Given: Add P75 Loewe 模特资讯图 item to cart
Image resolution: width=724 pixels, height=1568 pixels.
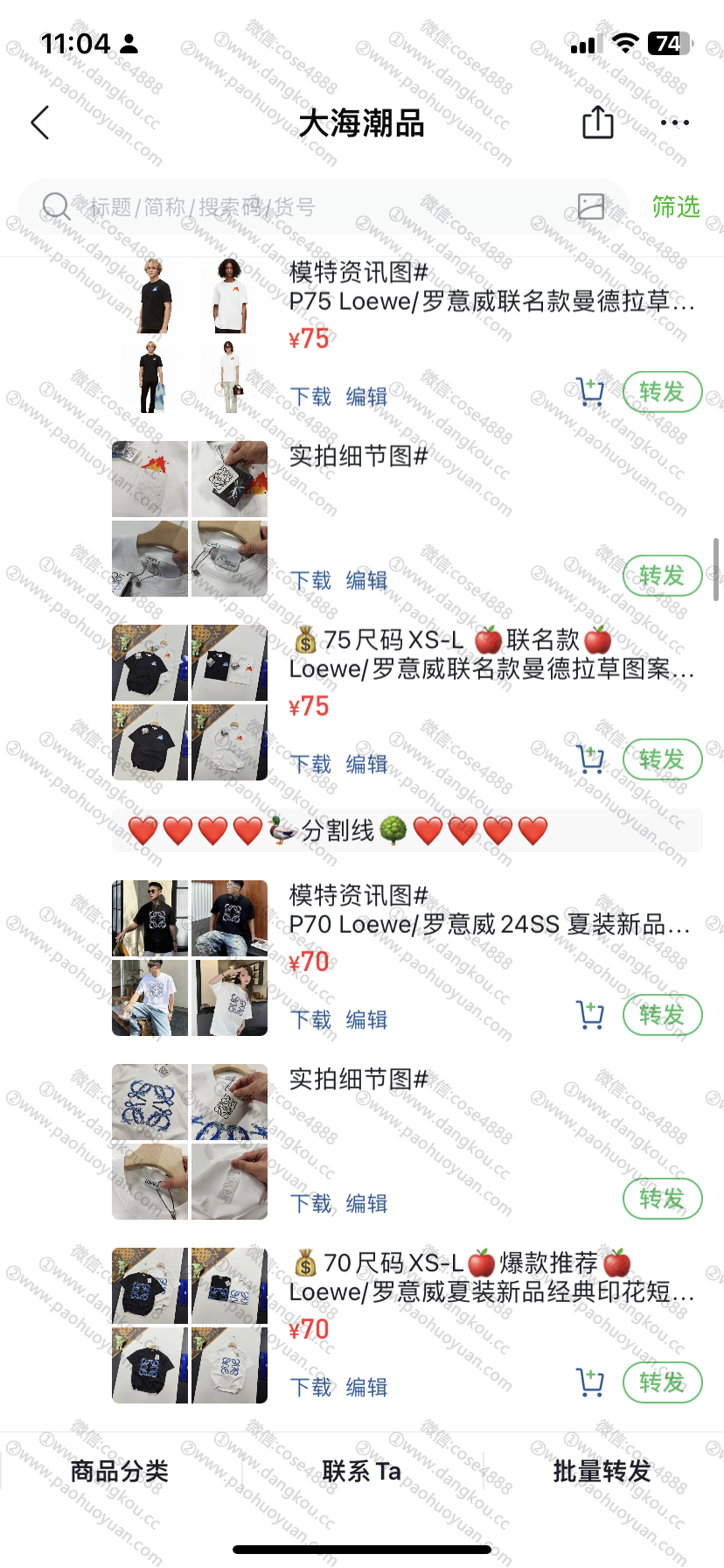Looking at the screenshot, I should click(x=590, y=392).
